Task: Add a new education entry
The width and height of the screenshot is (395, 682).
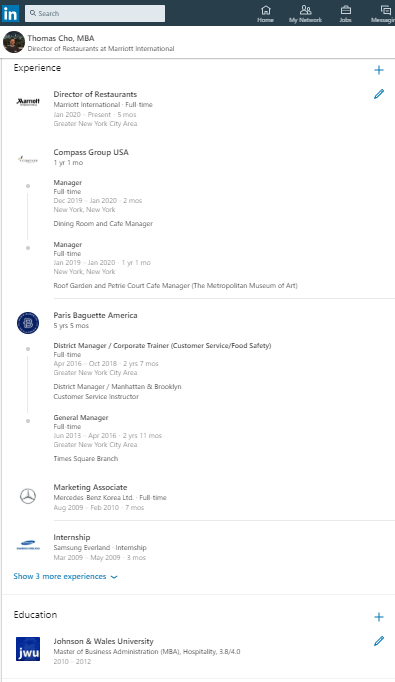Action: tap(379, 617)
